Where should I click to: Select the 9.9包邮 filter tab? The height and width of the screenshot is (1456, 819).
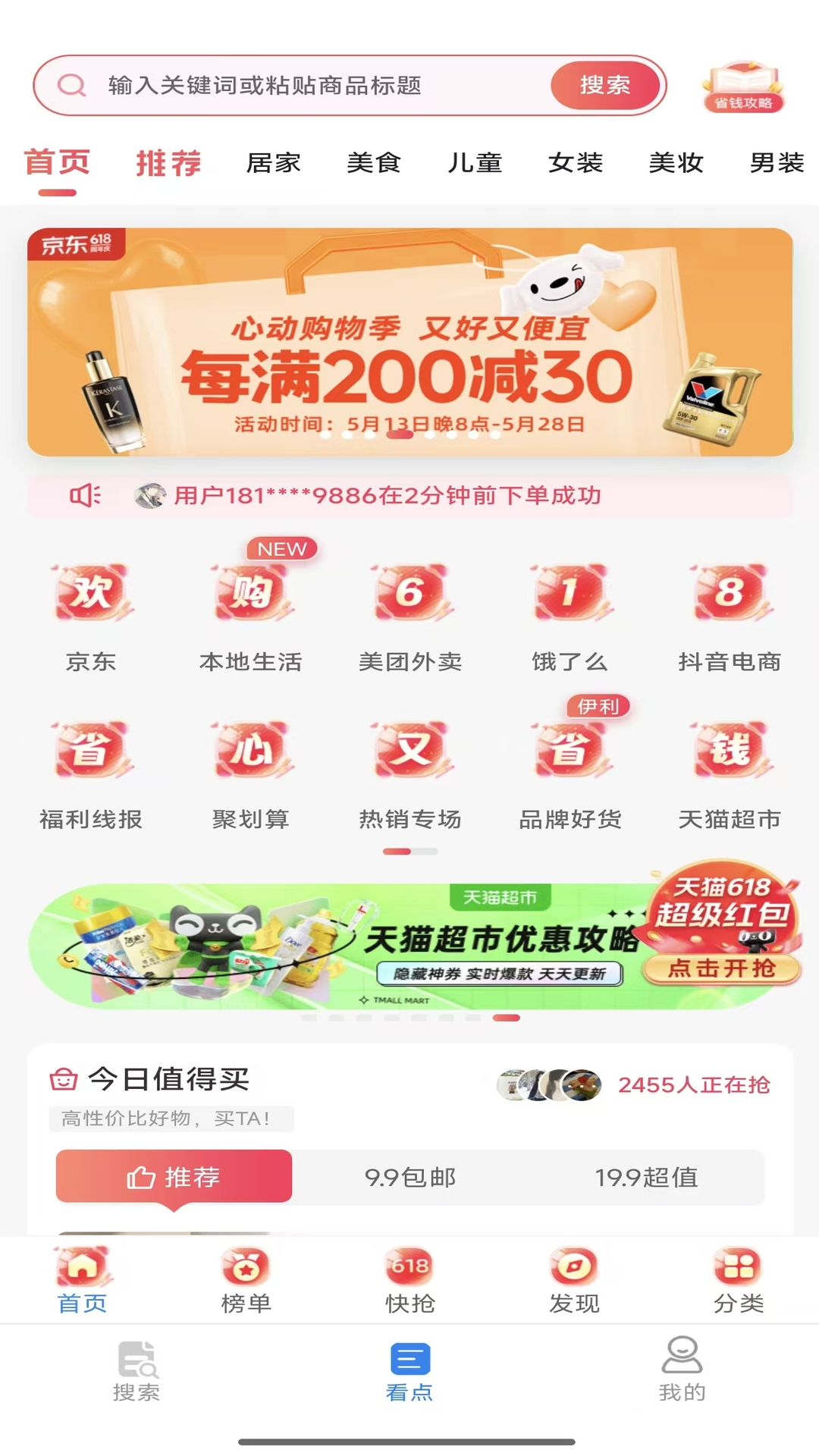[x=410, y=1178]
